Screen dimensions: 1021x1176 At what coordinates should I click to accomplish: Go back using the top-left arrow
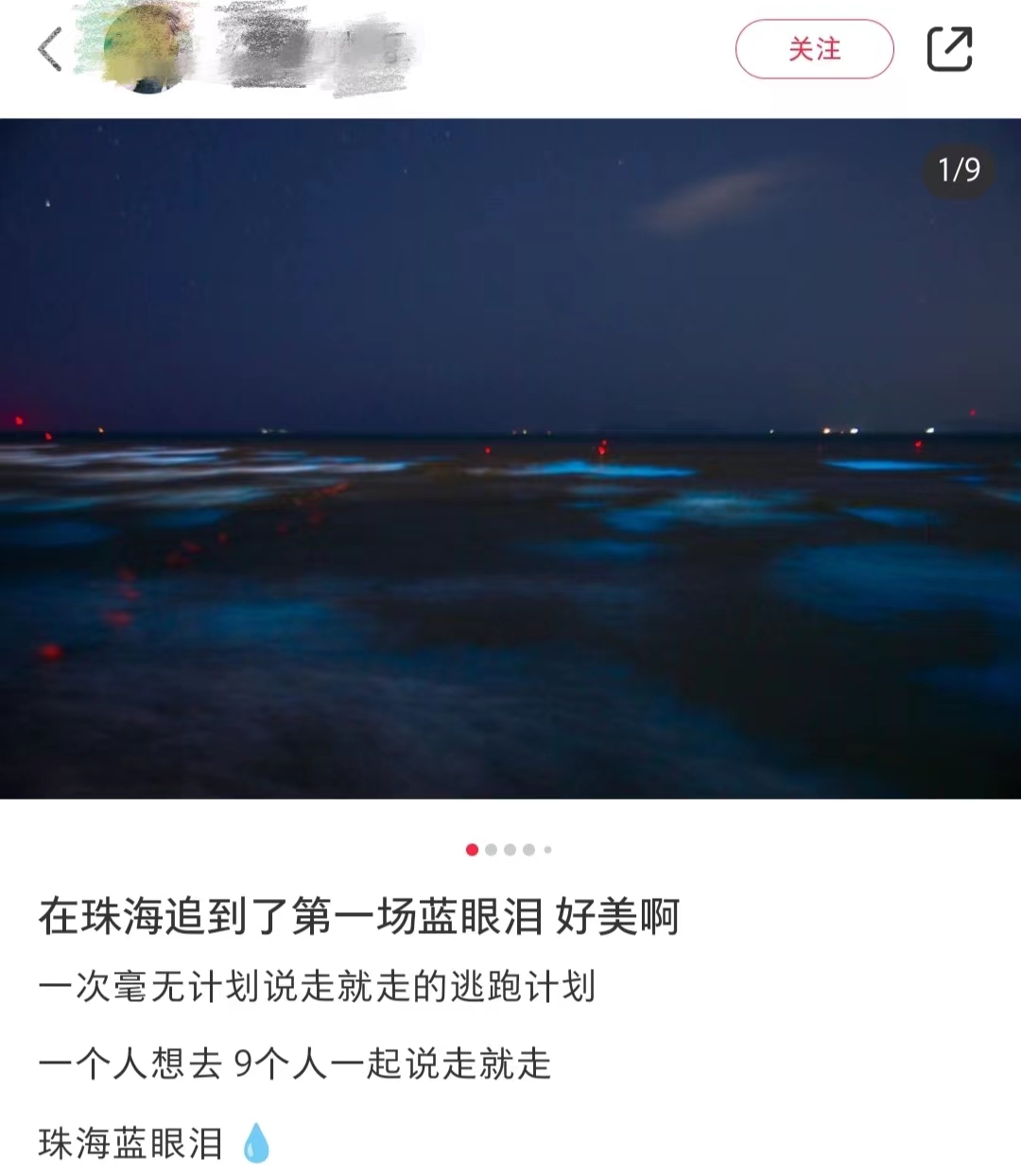tap(49, 49)
